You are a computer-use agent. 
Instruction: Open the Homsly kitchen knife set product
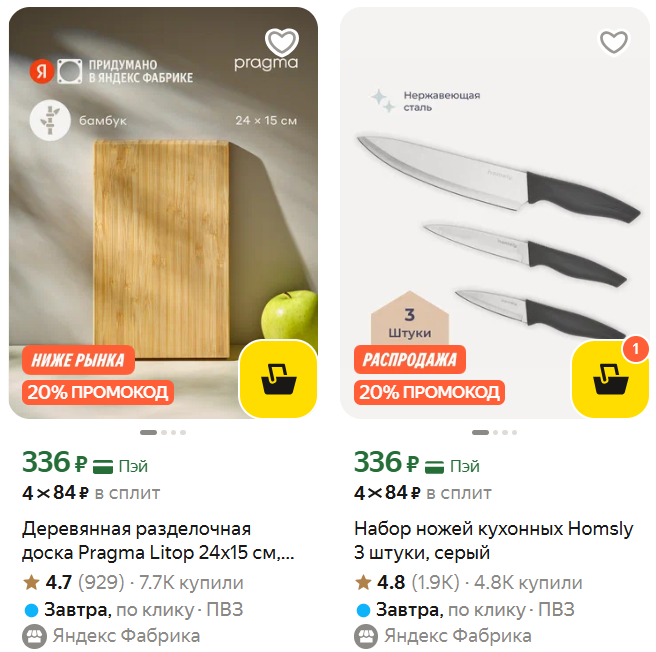[x=493, y=540]
